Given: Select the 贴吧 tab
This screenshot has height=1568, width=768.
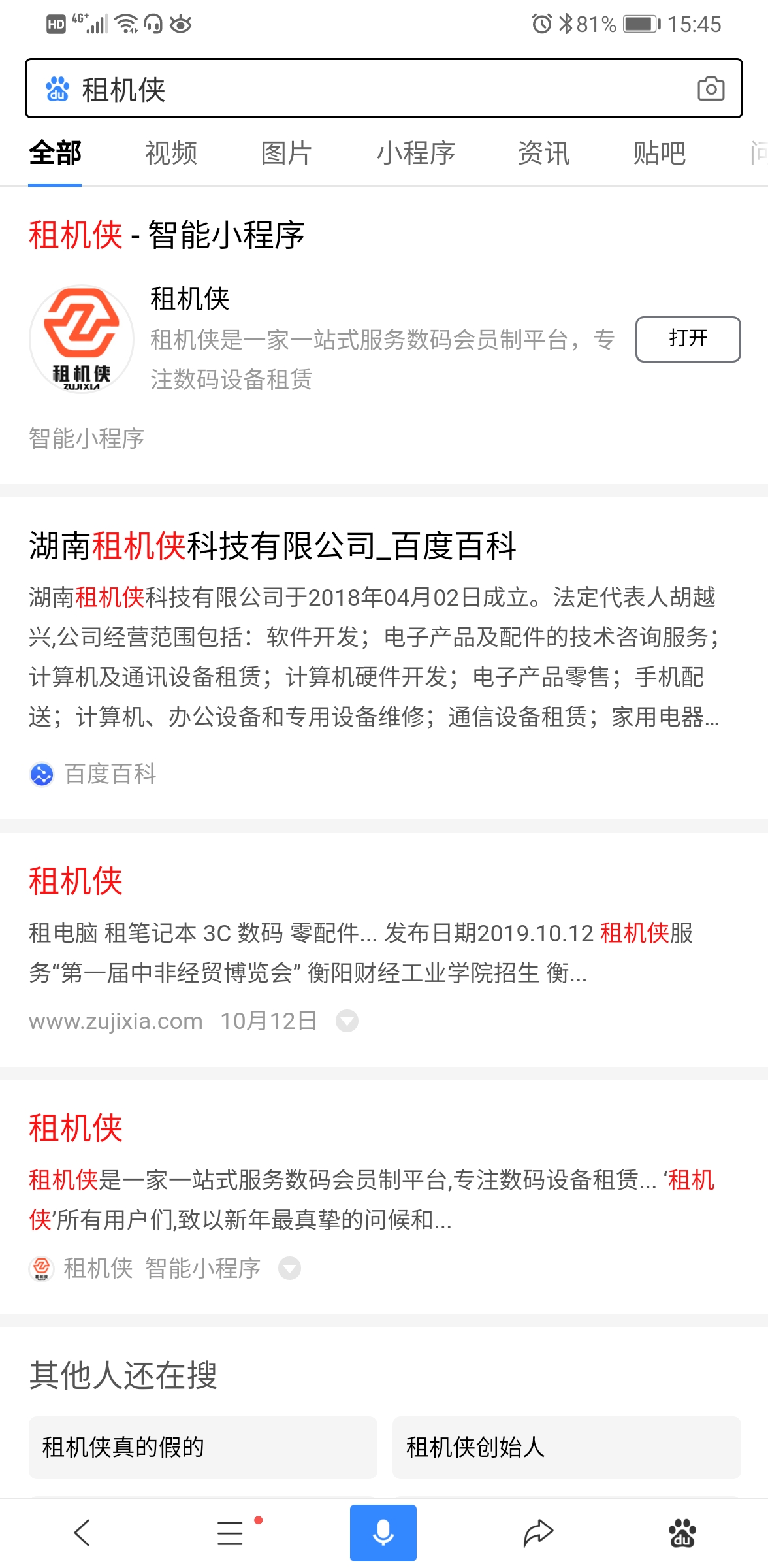Looking at the screenshot, I should (659, 154).
